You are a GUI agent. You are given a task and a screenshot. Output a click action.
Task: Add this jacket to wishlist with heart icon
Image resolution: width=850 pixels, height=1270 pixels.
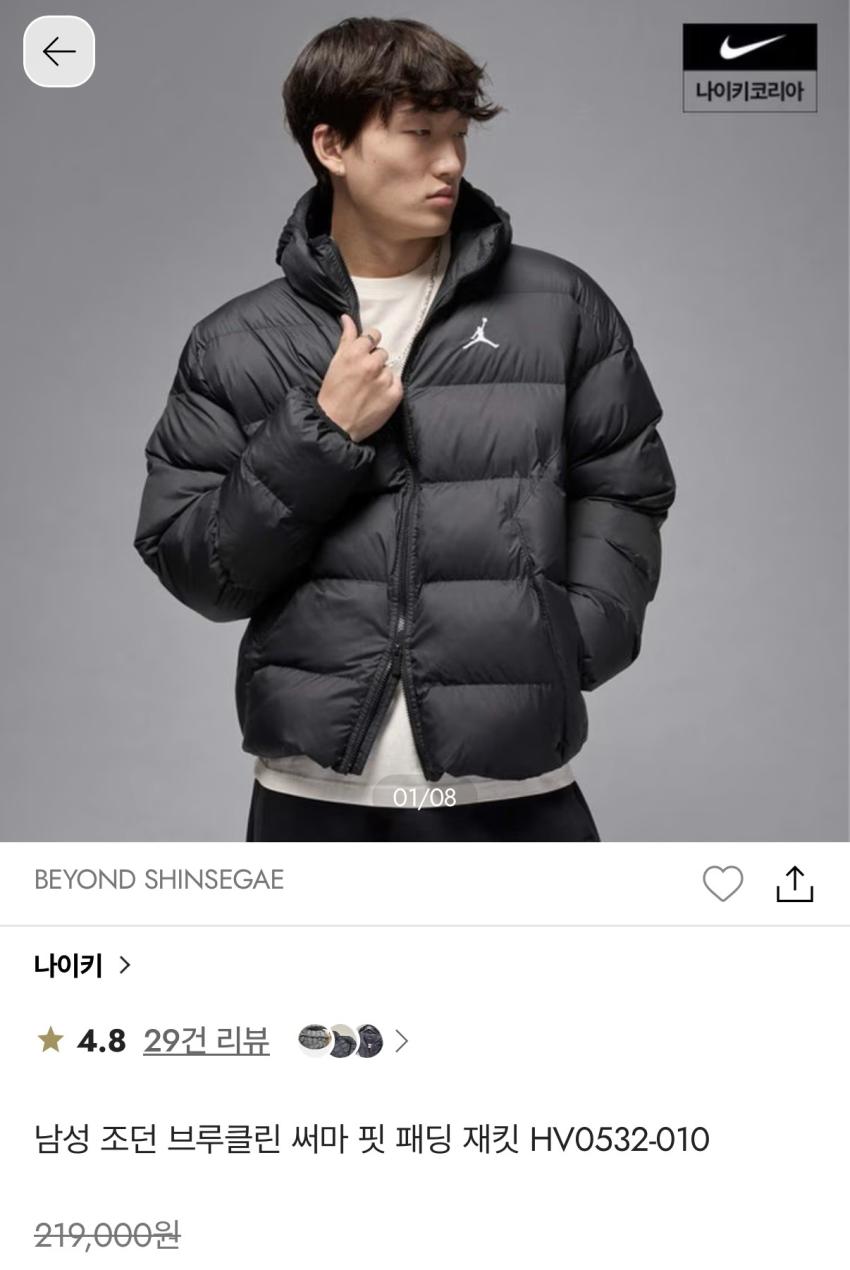(x=722, y=883)
